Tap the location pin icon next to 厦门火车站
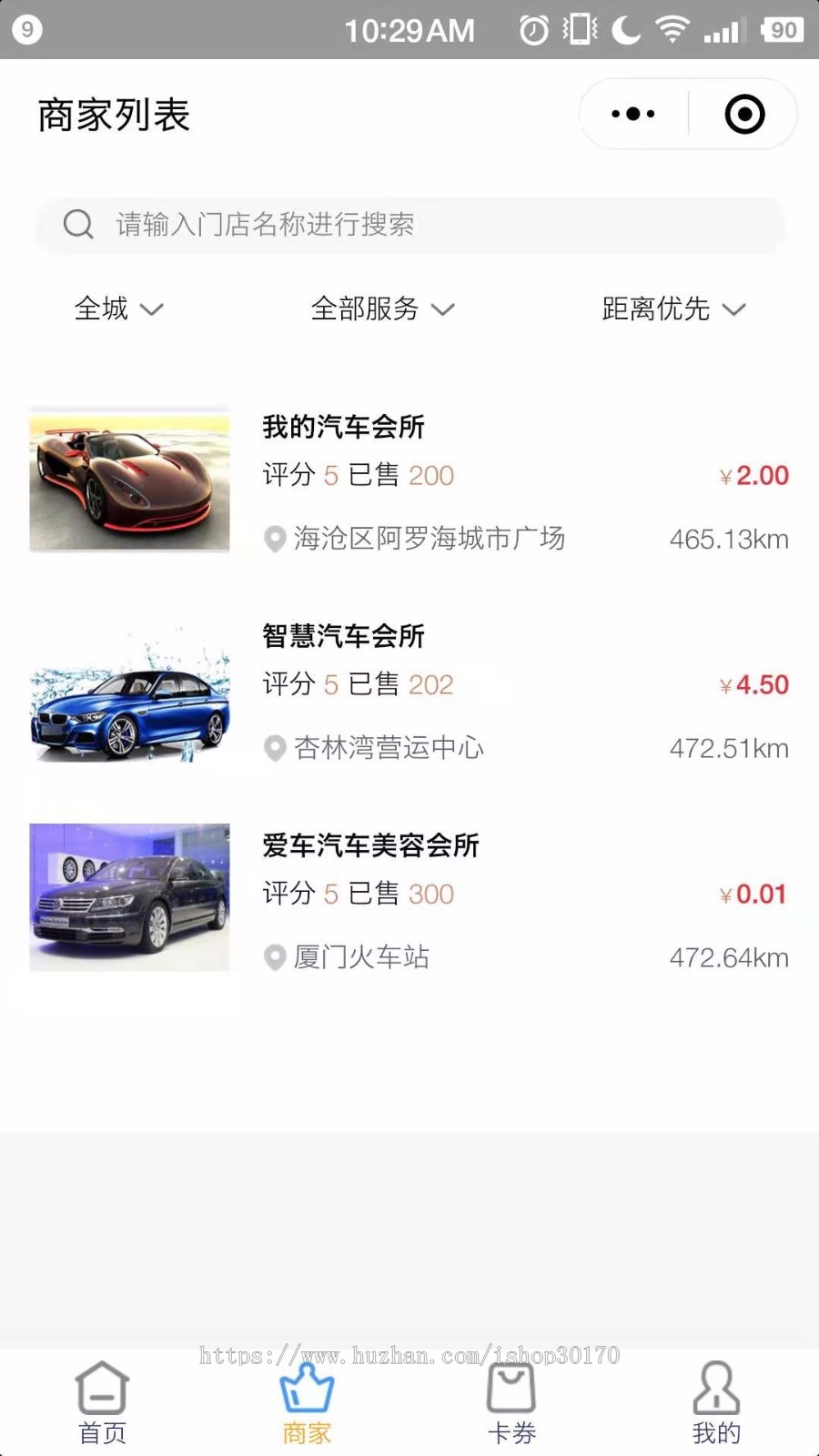The width and height of the screenshot is (819, 1456). [x=275, y=958]
